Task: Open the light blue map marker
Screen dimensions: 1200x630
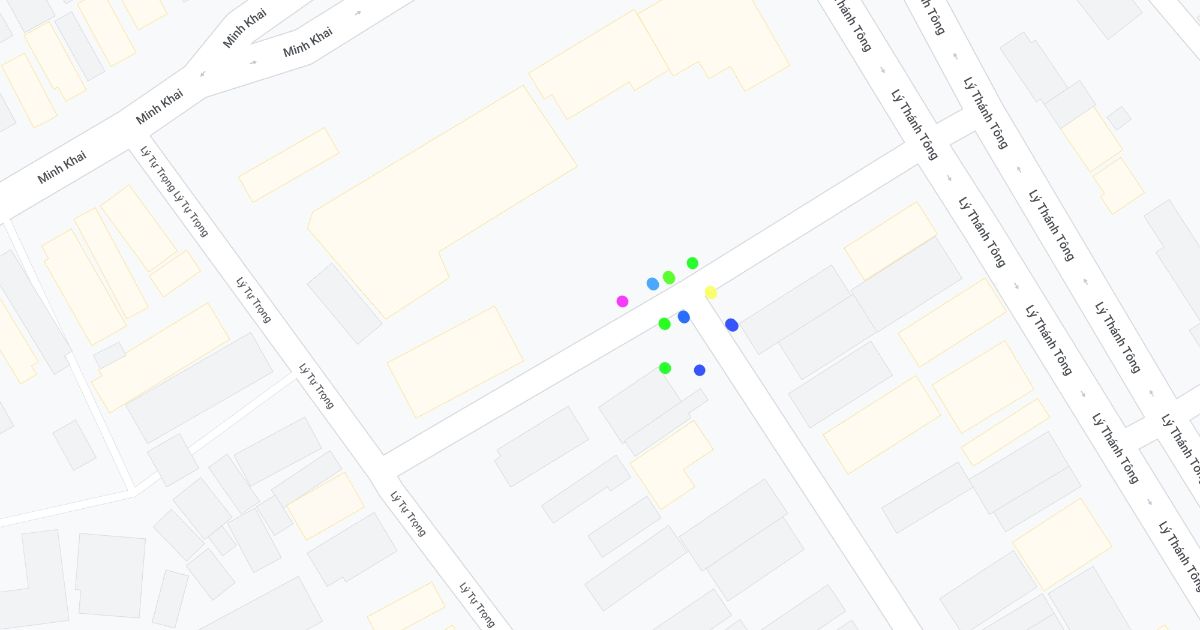Action: click(653, 284)
